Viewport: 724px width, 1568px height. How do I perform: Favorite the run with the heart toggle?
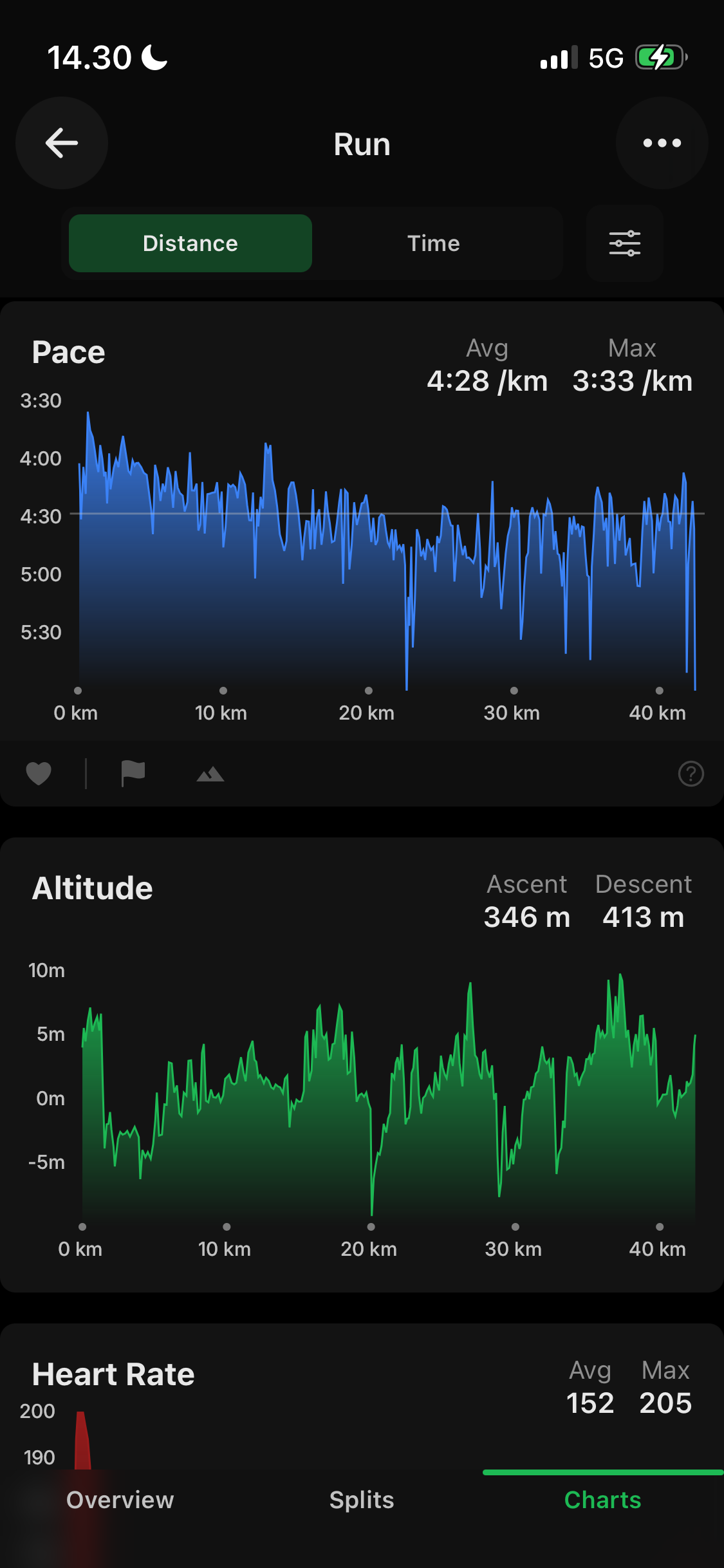point(39,772)
